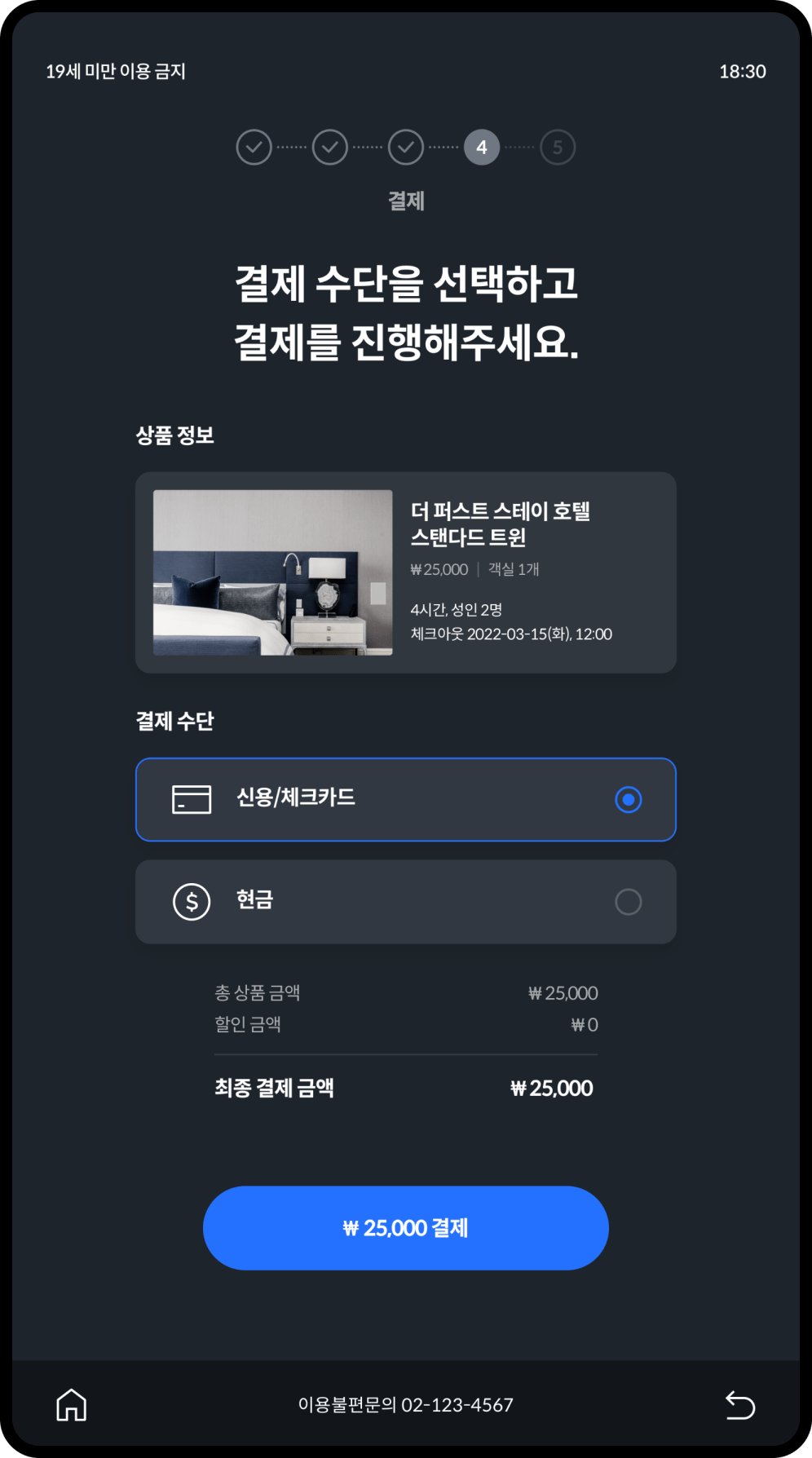Return to the previous step
Viewport: 812px width, 1458px height.
740,1404
